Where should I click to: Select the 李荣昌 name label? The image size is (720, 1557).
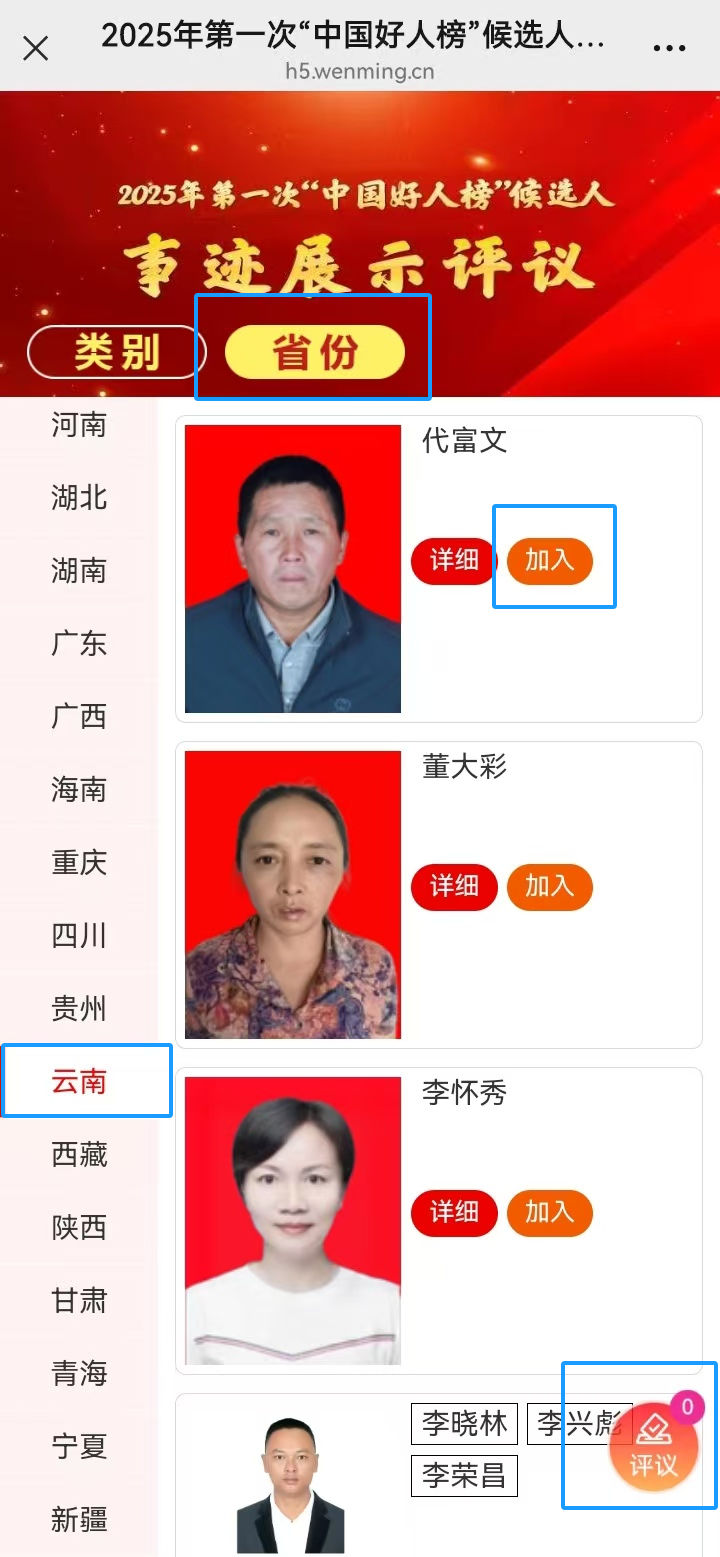pyautogui.click(x=464, y=1474)
